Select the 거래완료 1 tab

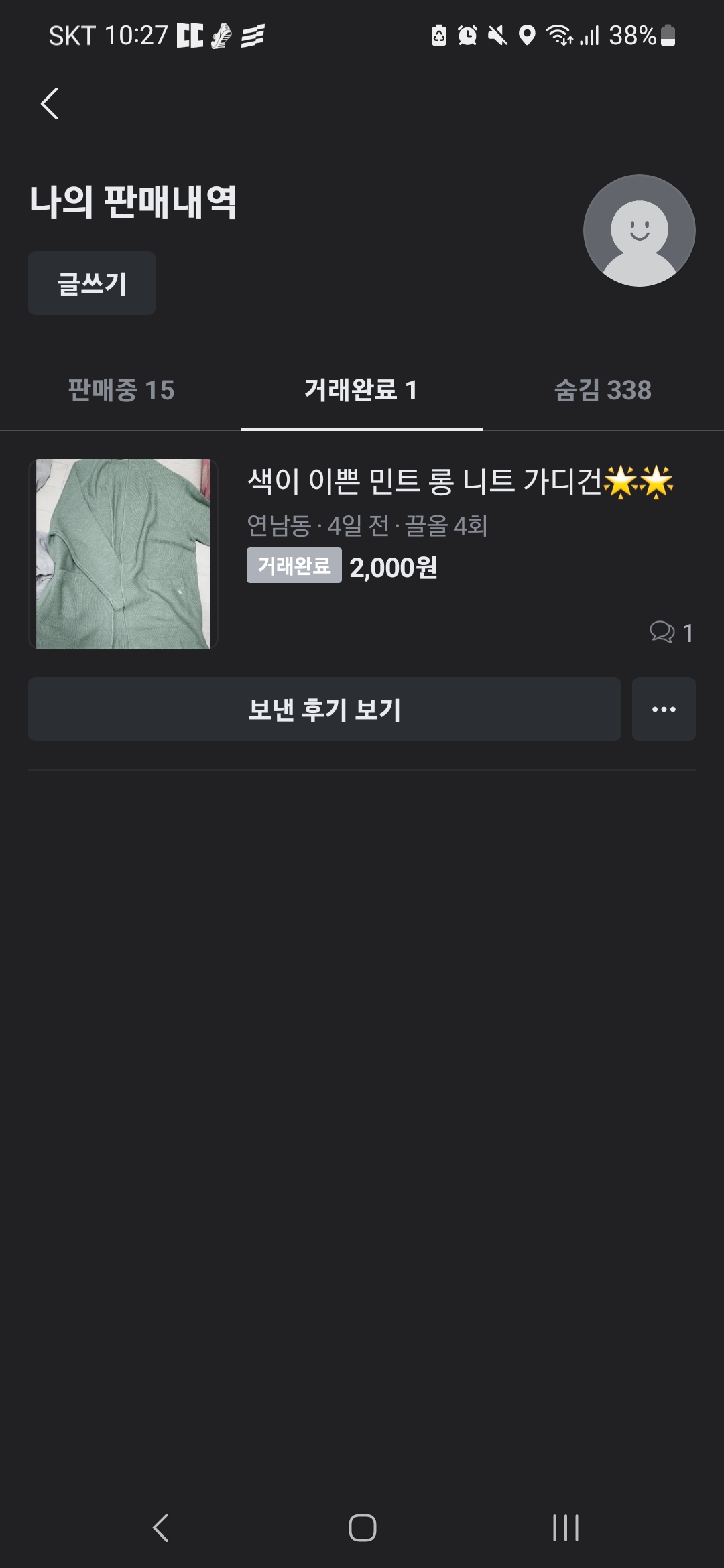pyautogui.click(x=361, y=390)
